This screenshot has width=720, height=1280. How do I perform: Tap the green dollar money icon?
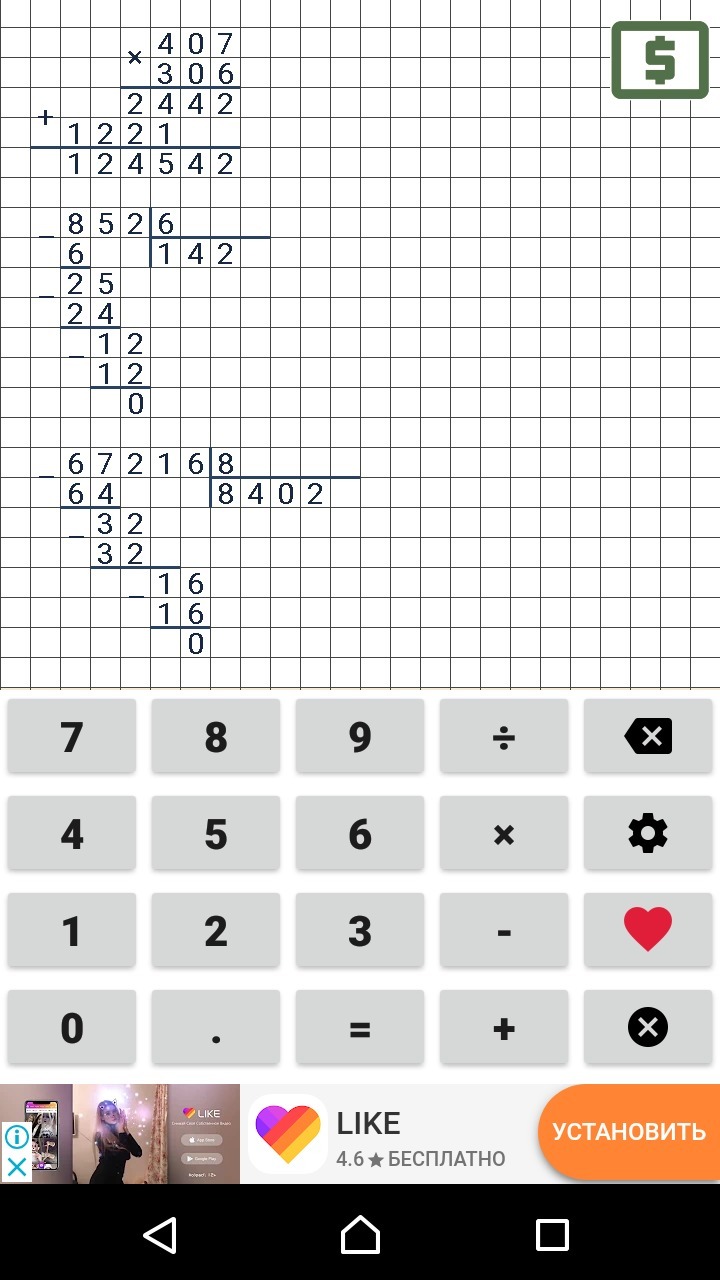(x=660, y=60)
